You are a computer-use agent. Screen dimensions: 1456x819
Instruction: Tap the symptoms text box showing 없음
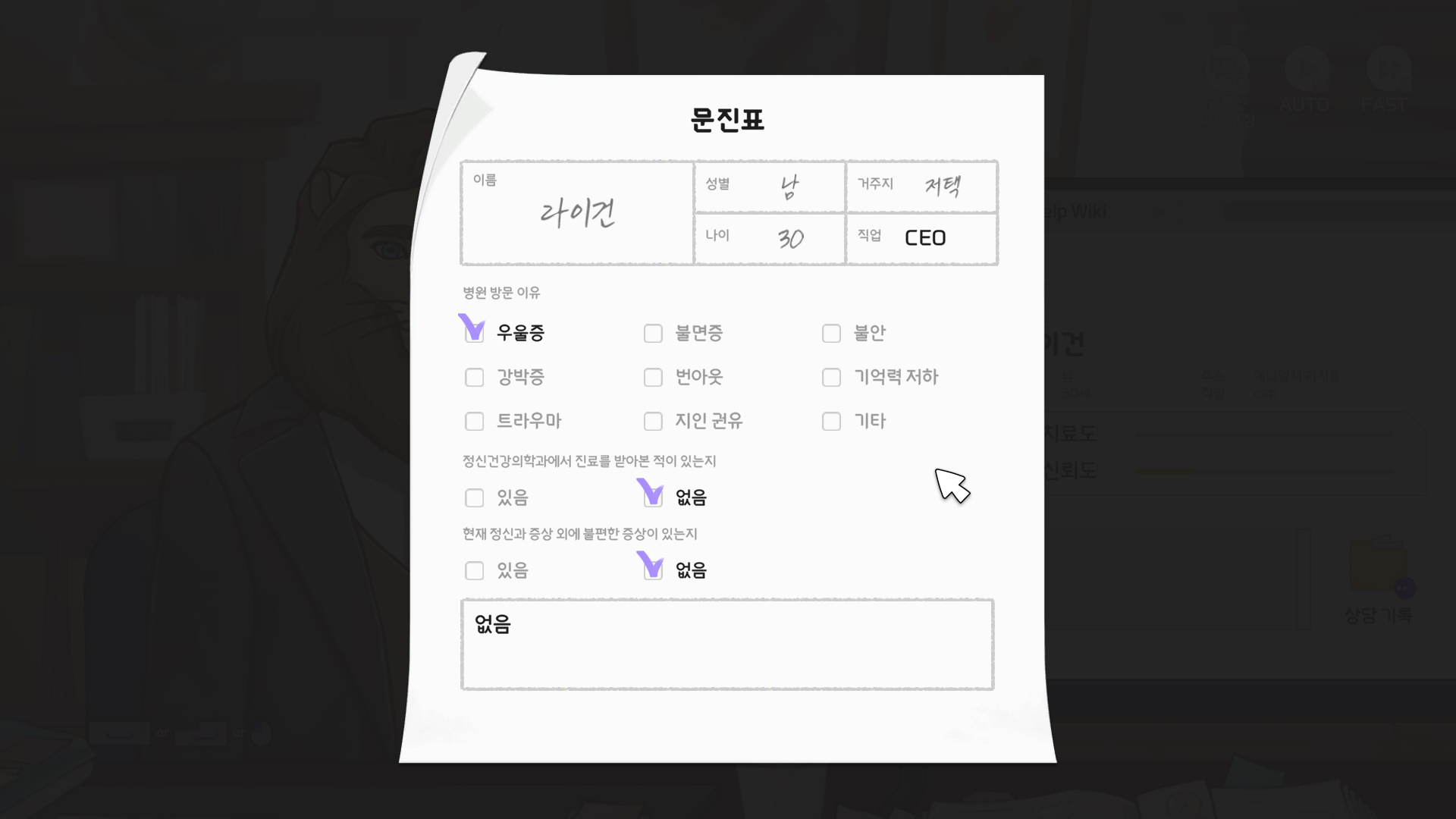pyautogui.click(x=726, y=645)
